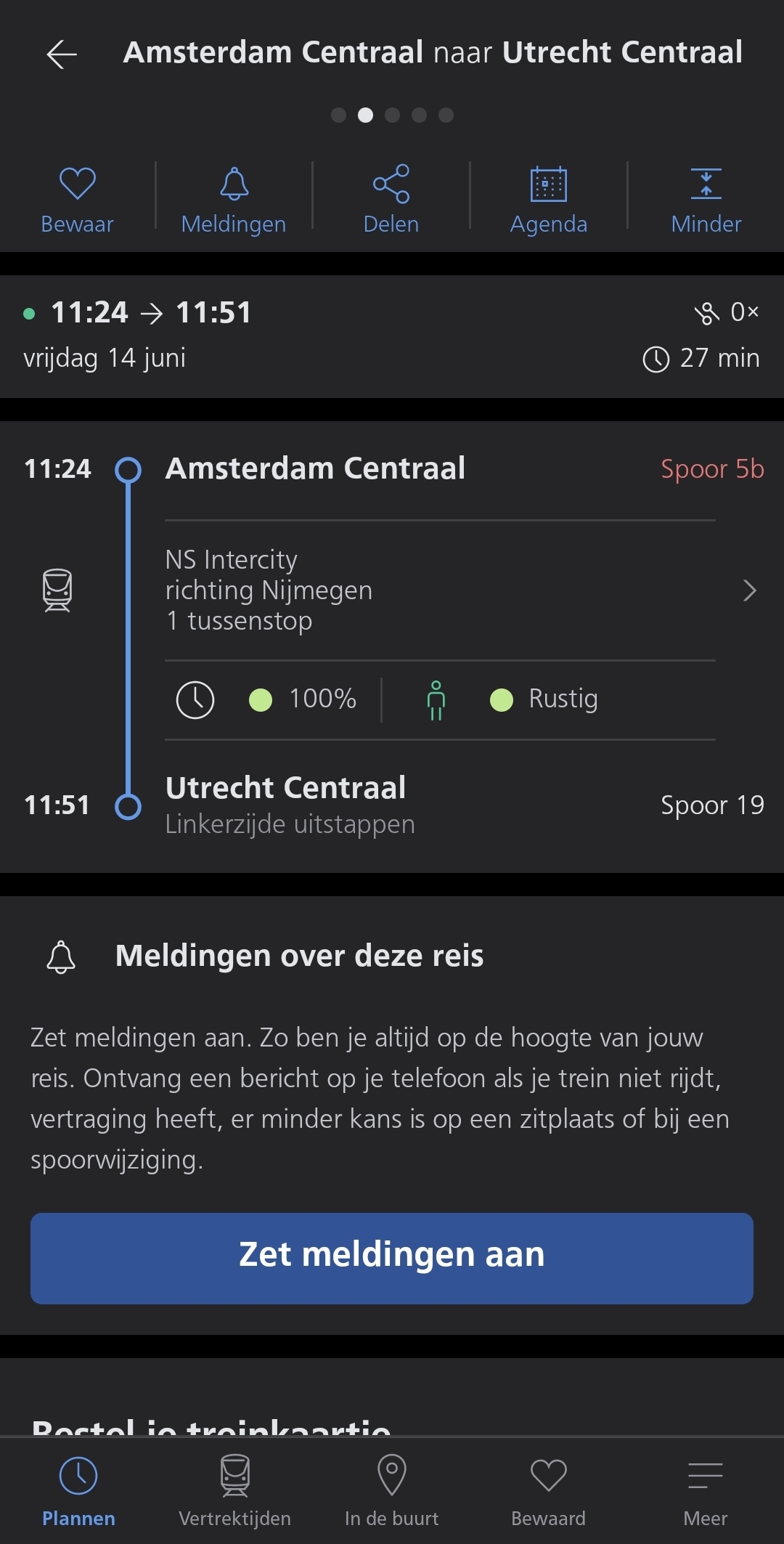Tap the Zet meldingen aan button
This screenshot has height=1544, width=784.
click(392, 1258)
